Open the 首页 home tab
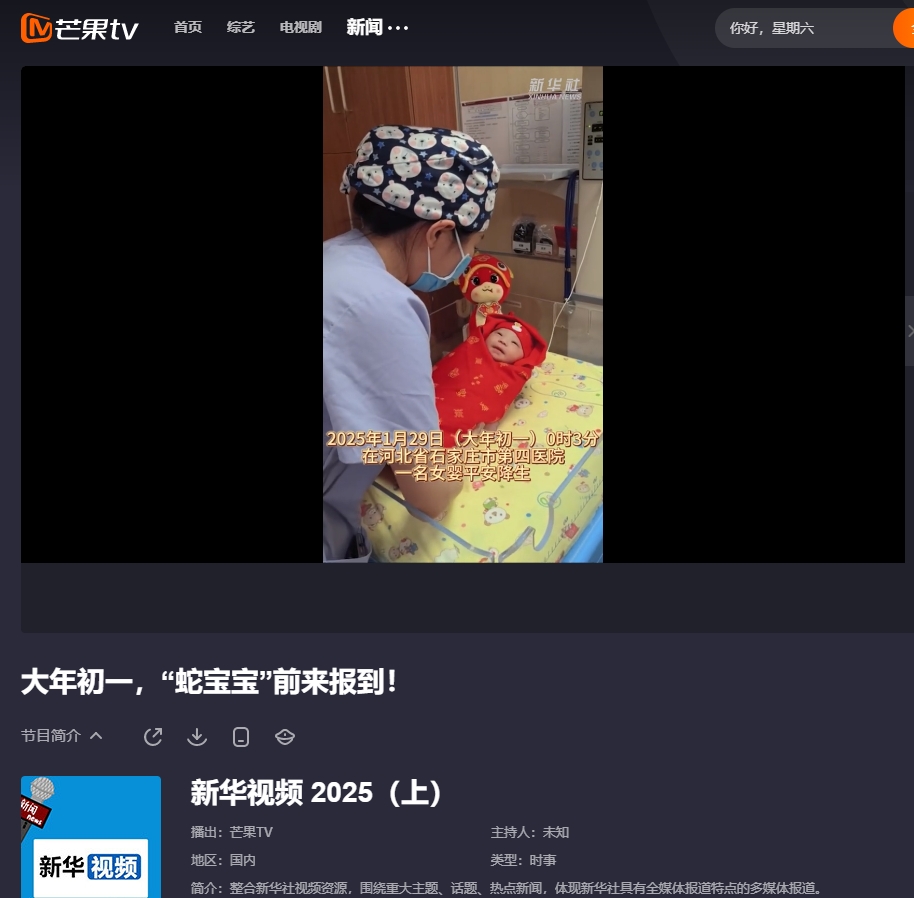This screenshot has width=914, height=898. click(188, 28)
